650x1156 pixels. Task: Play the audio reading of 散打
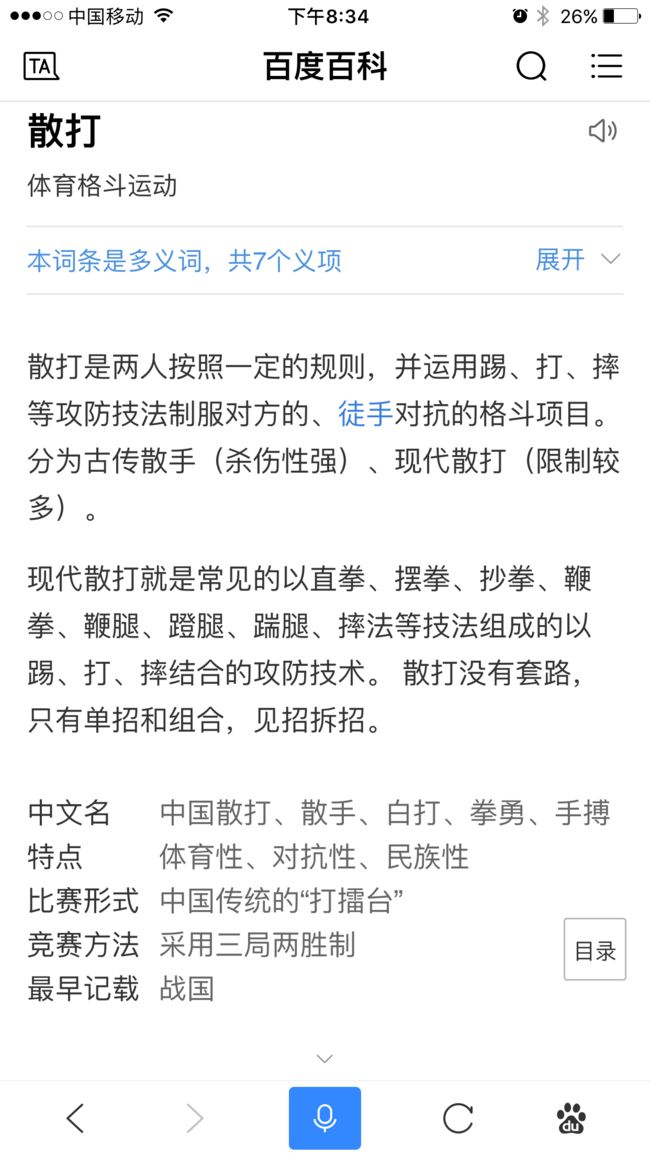coord(603,131)
